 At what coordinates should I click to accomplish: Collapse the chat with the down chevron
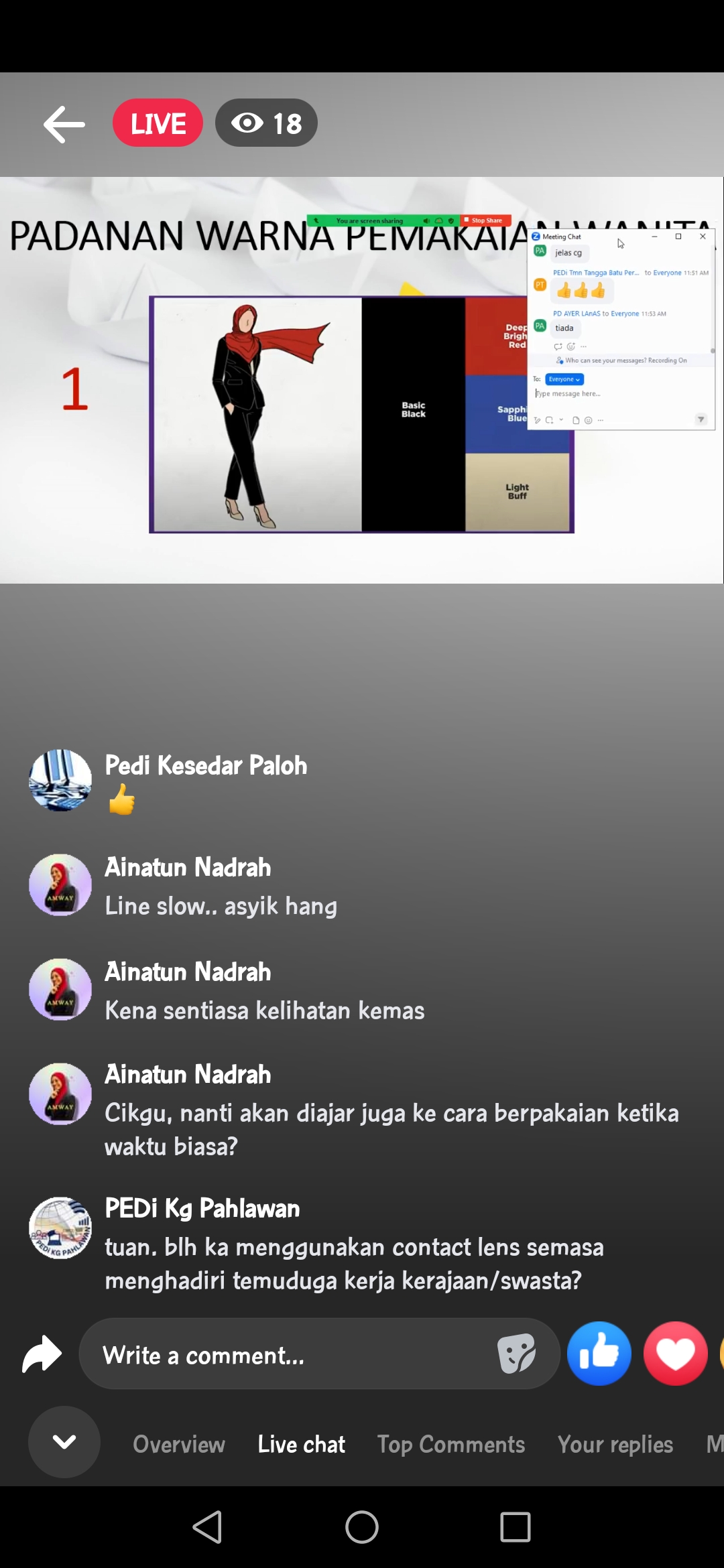64,1441
